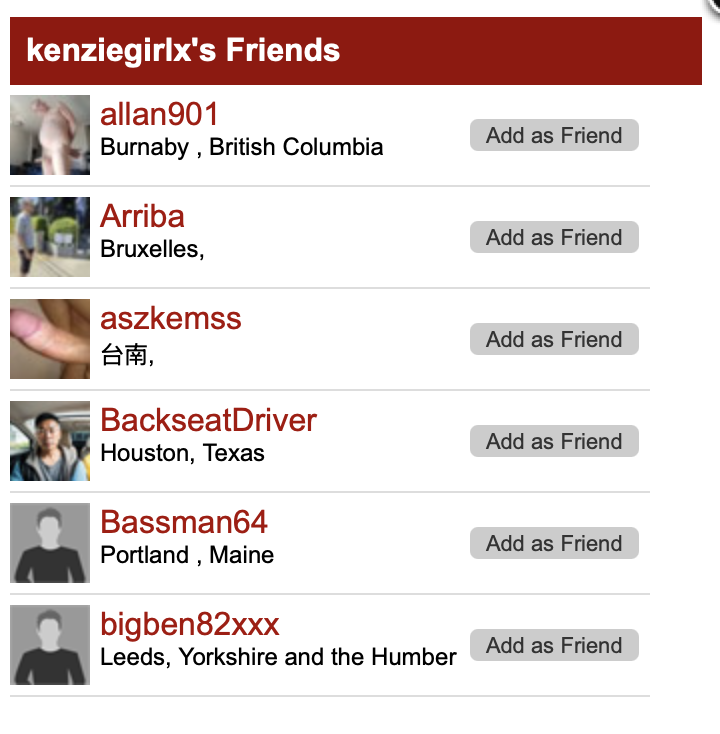Image resolution: width=720 pixels, height=734 pixels.
Task: Tap the avatar next to bigben82xxx
Action: coord(50,645)
